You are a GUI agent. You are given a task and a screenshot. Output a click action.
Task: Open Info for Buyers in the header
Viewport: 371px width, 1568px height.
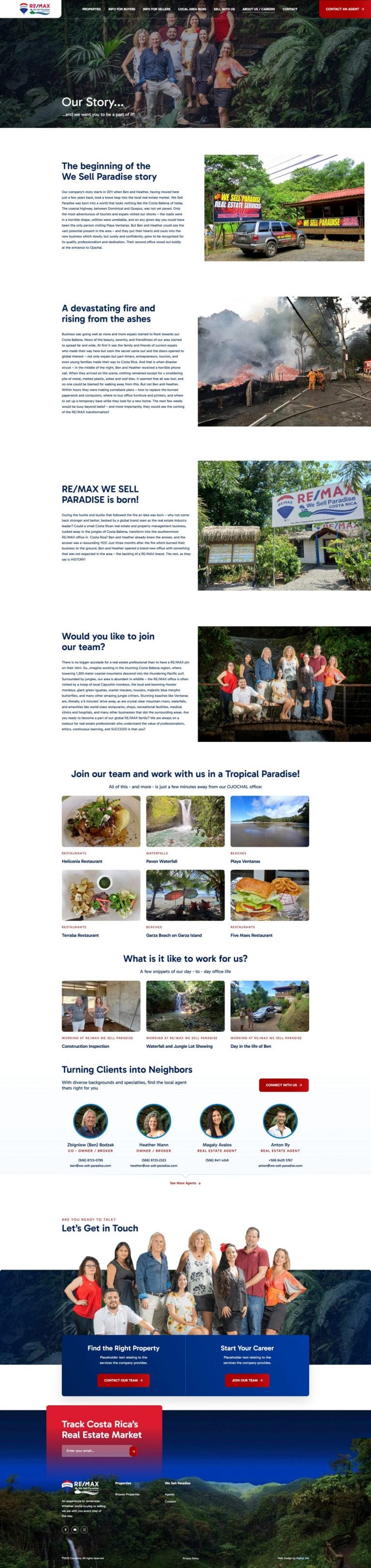click(121, 9)
